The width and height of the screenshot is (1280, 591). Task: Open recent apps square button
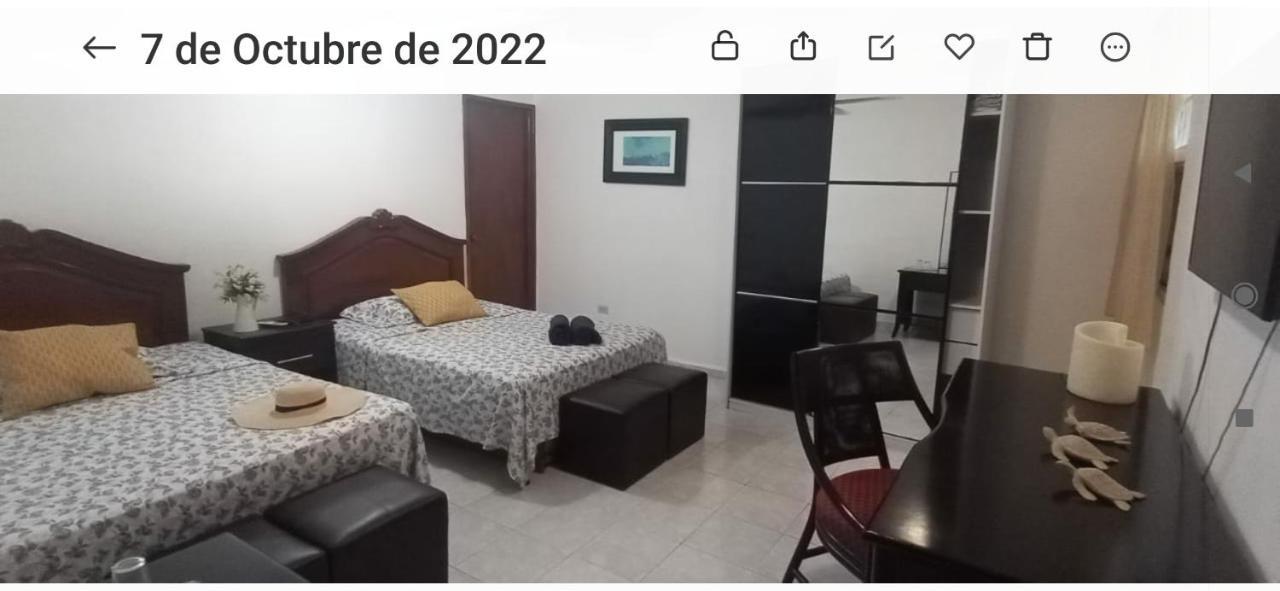click(x=1244, y=418)
